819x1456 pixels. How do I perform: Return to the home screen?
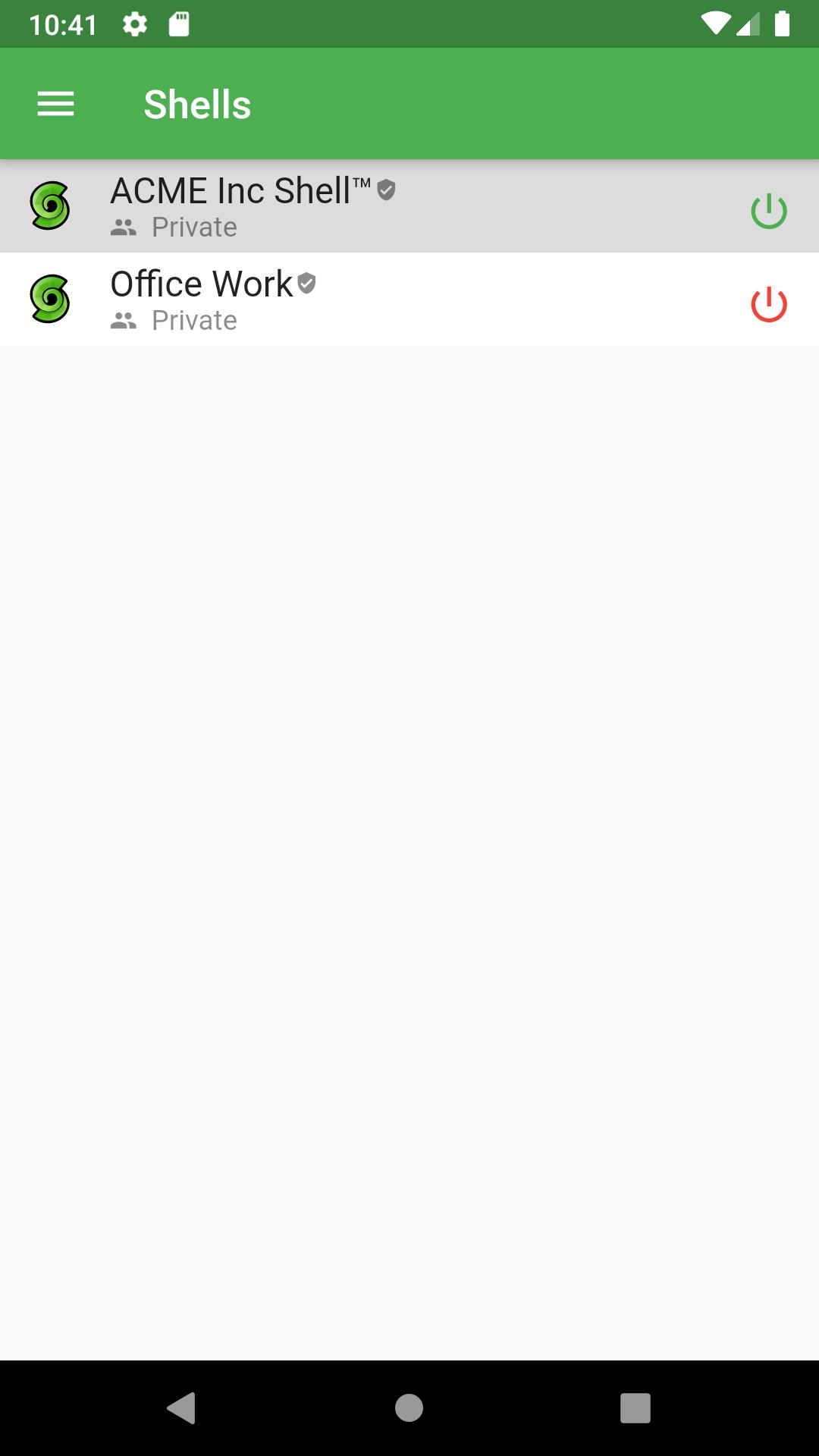pyautogui.click(x=409, y=1408)
